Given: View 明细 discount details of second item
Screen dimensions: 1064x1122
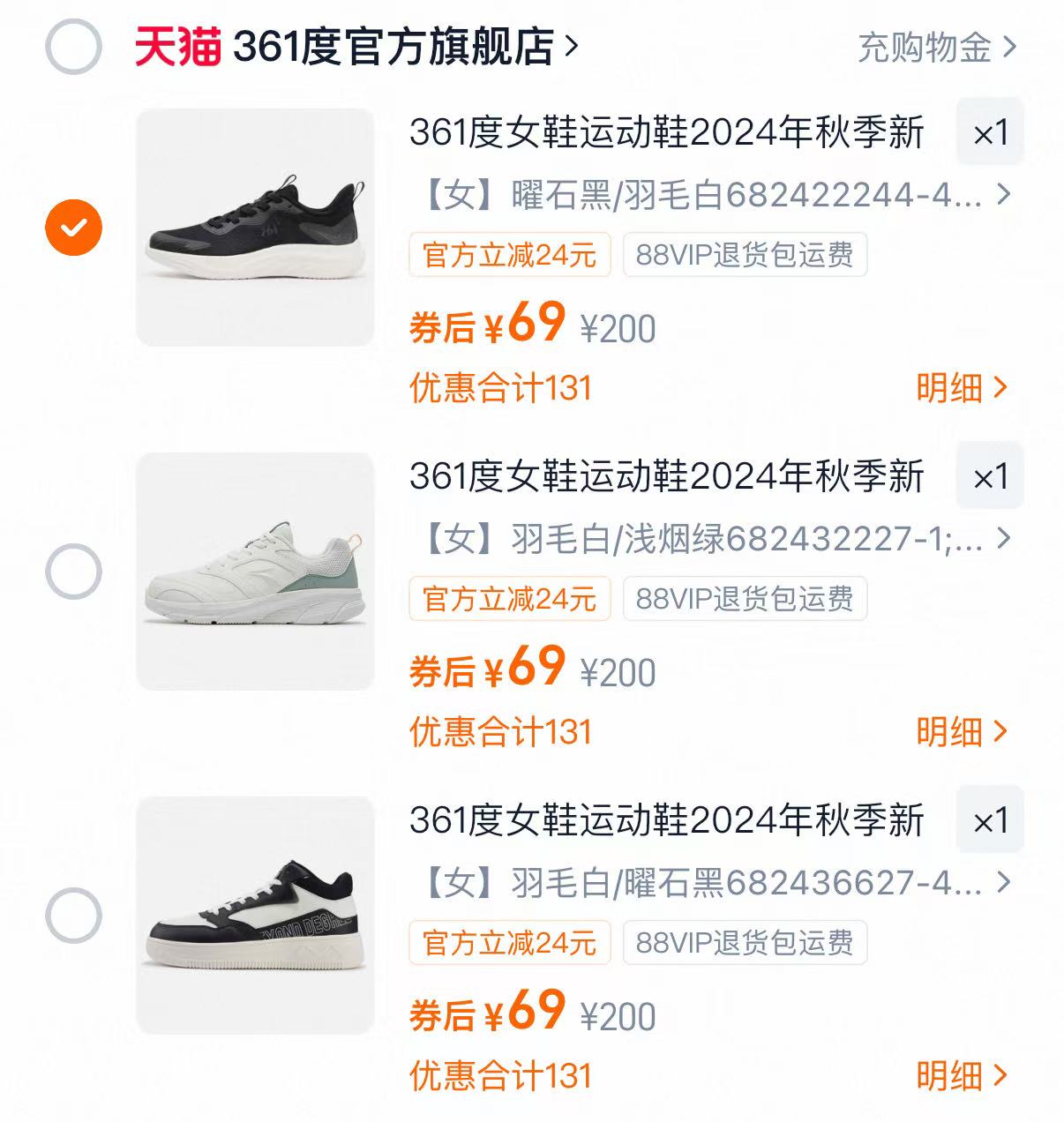Looking at the screenshot, I should tap(962, 732).
